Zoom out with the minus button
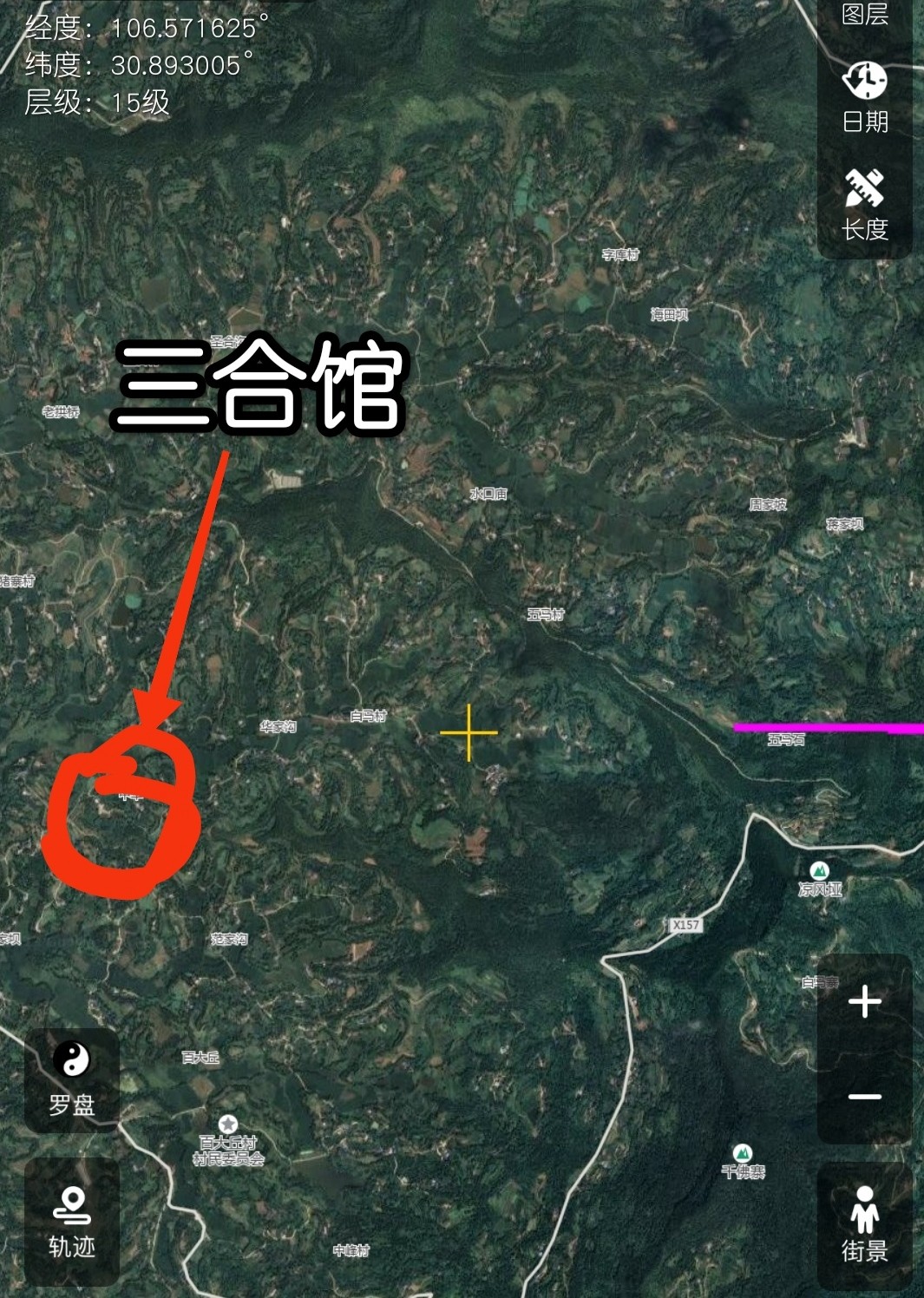This screenshot has width=924, height=1298. pos(864,1097)
